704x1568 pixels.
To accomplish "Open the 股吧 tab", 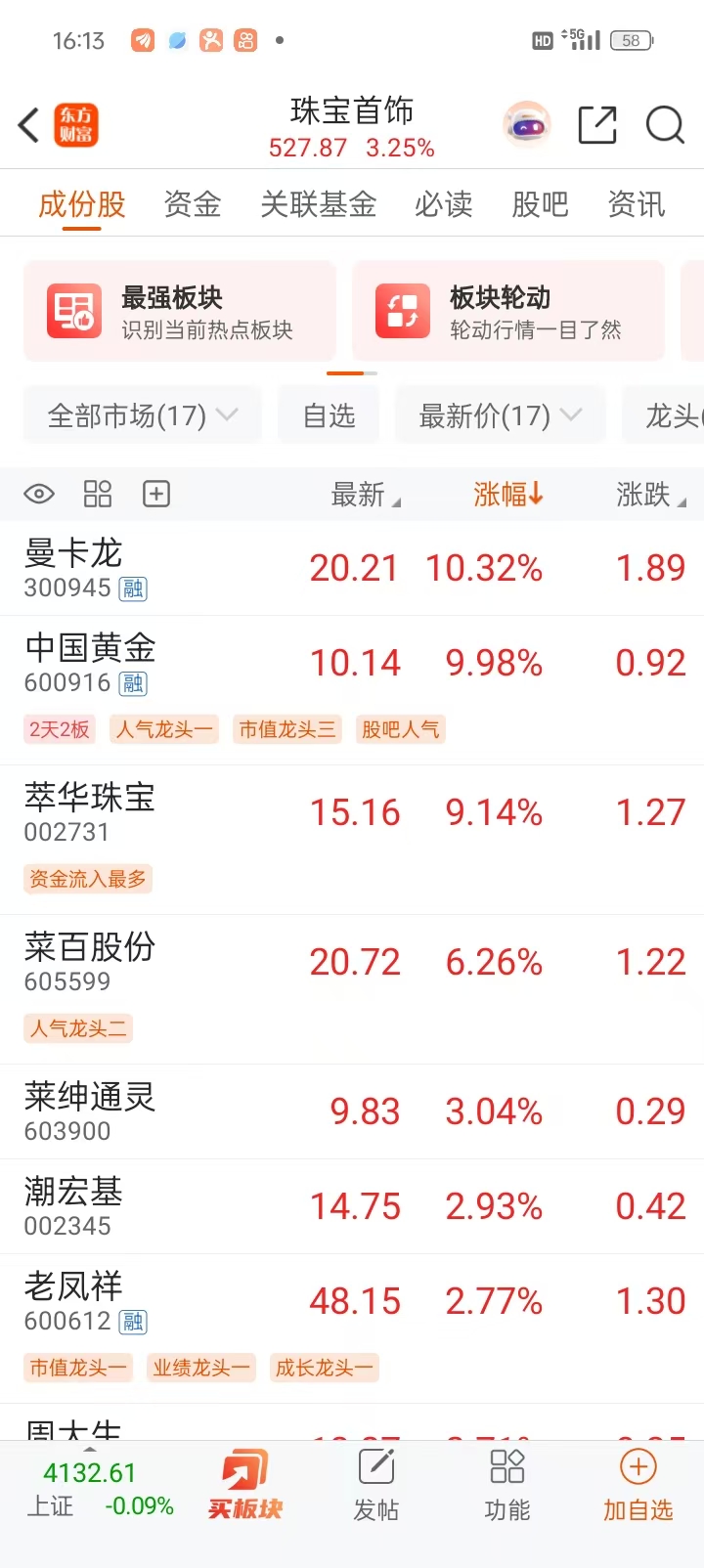I will (x=540, y=204).
